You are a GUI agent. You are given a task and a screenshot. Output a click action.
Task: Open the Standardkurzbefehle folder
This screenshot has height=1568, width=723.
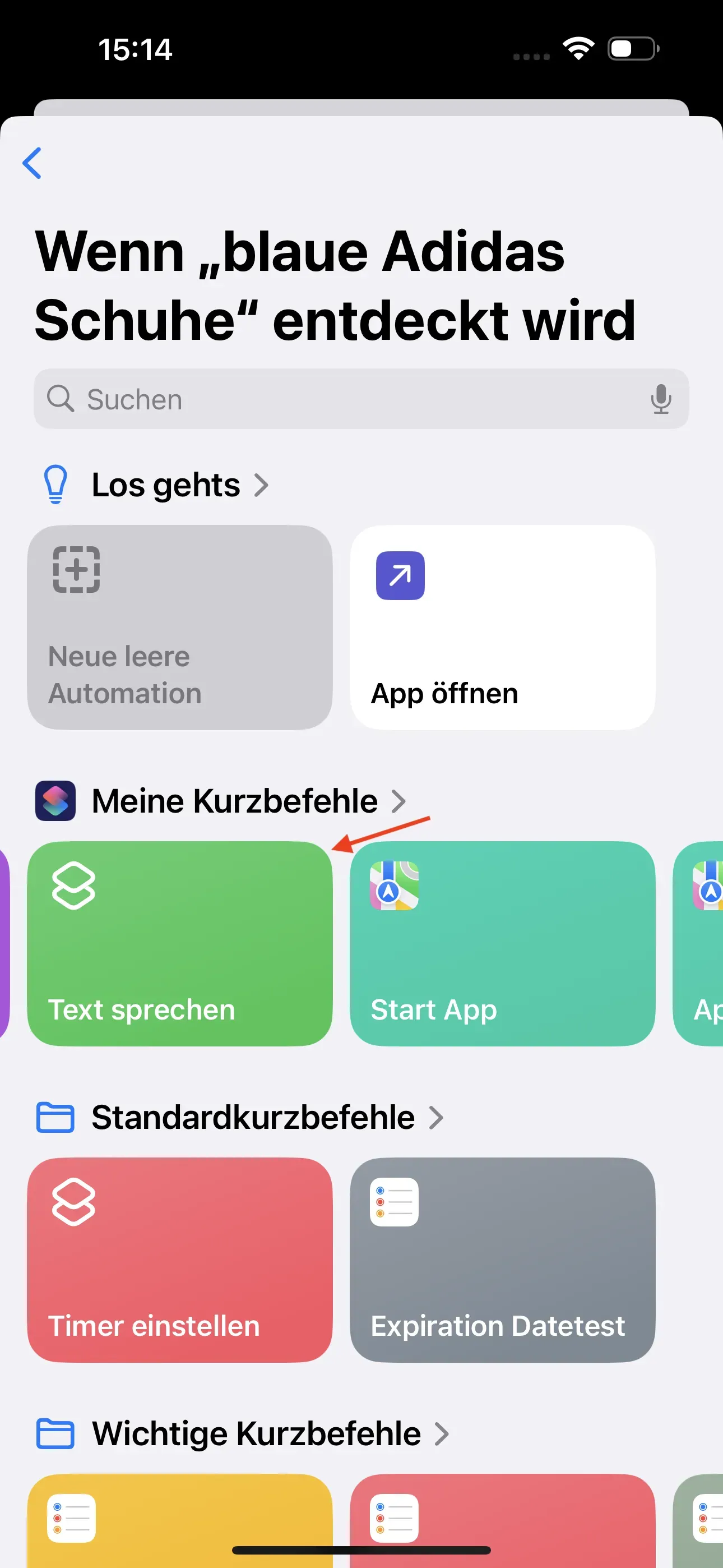point(267,1118)
